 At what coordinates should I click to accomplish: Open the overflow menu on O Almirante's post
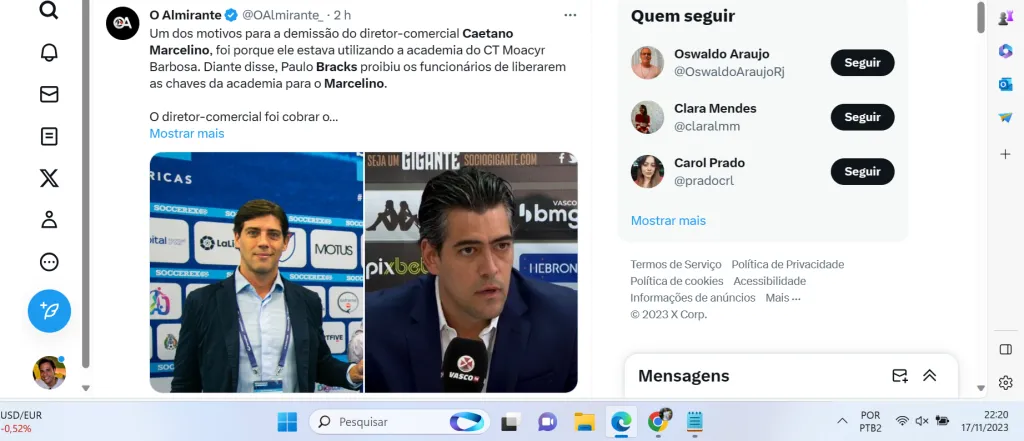pyautogui.click(x=570, y=15)
